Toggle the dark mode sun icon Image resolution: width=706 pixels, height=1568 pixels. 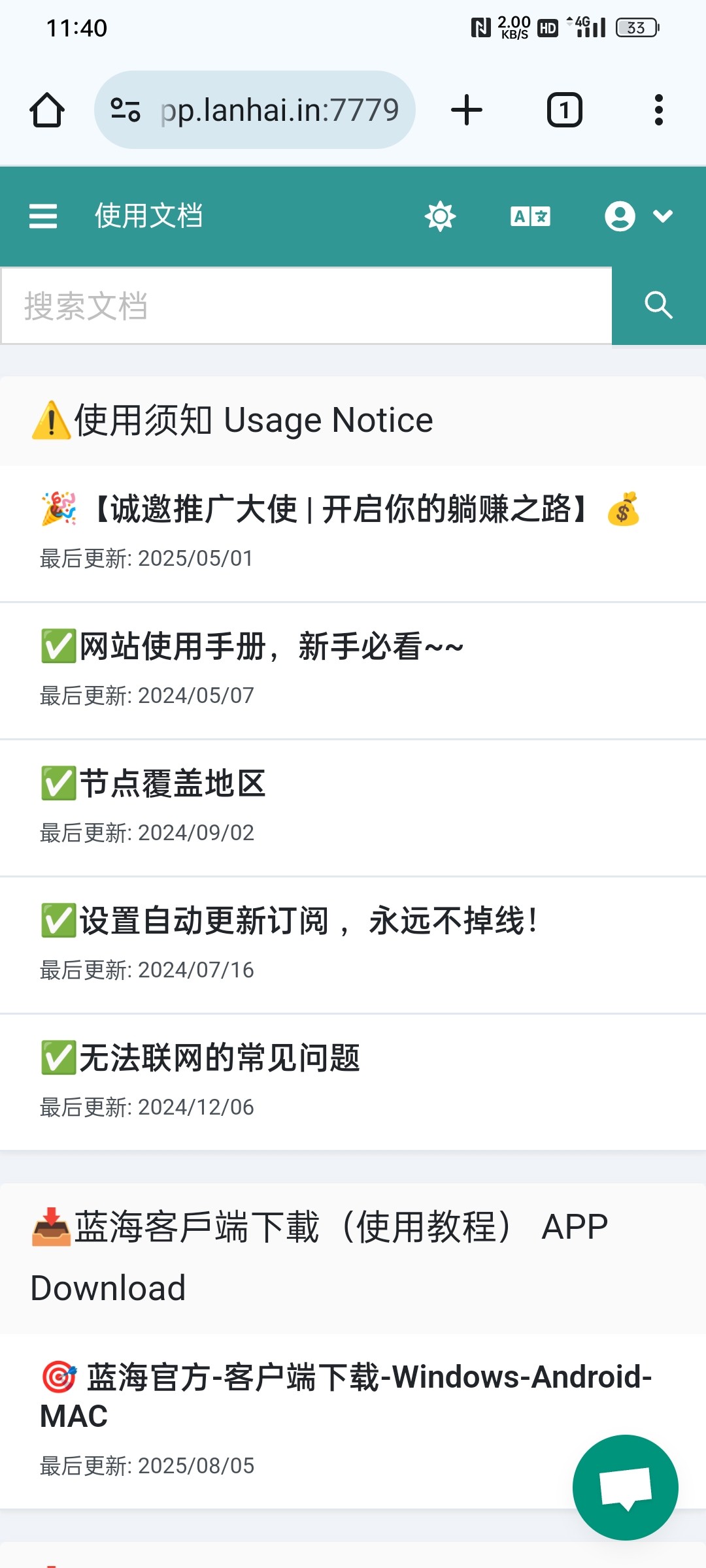pyautogui.click(x=441, y=216)
